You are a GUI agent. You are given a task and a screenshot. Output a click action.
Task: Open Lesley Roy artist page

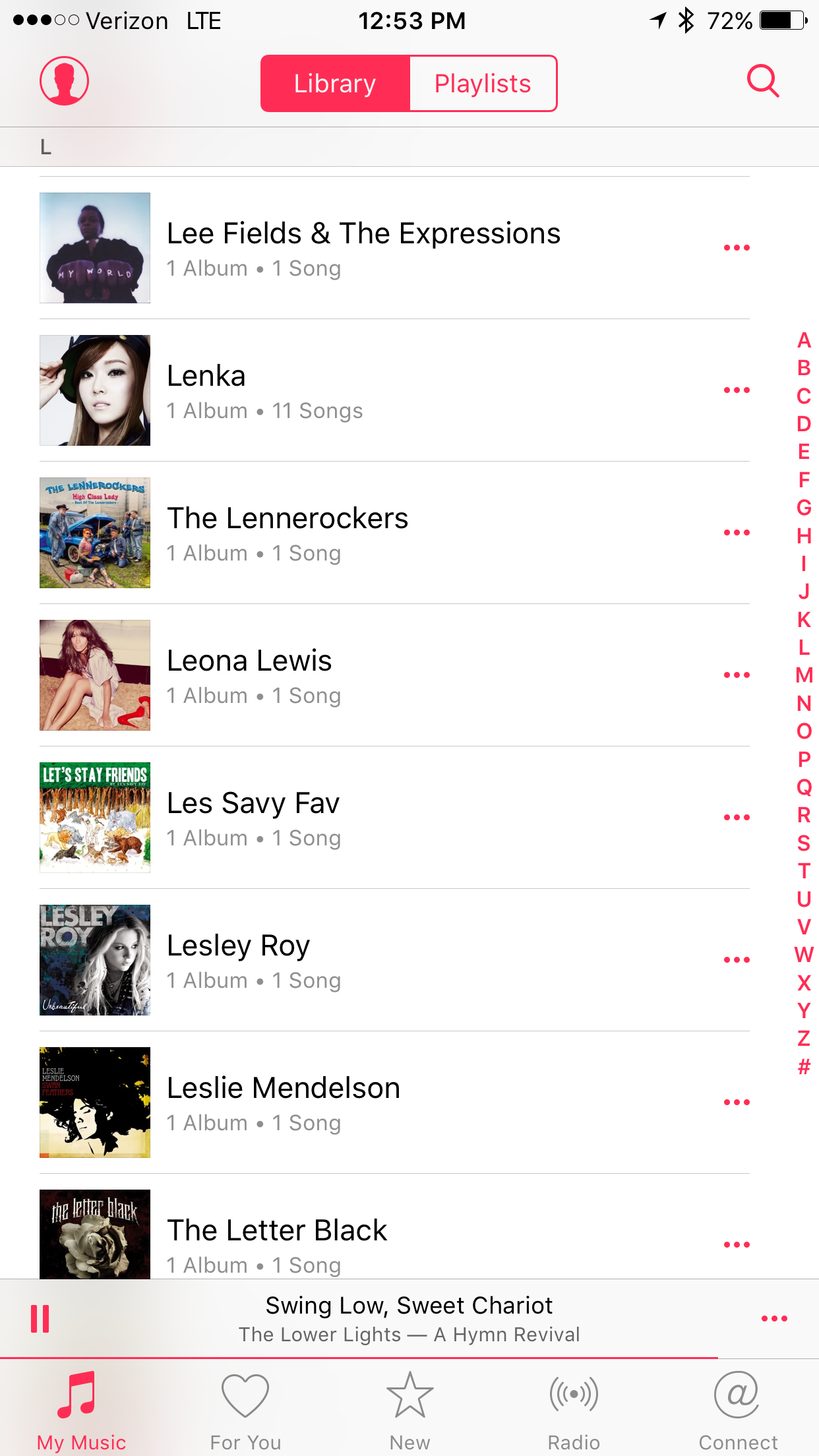coord(238,960)
